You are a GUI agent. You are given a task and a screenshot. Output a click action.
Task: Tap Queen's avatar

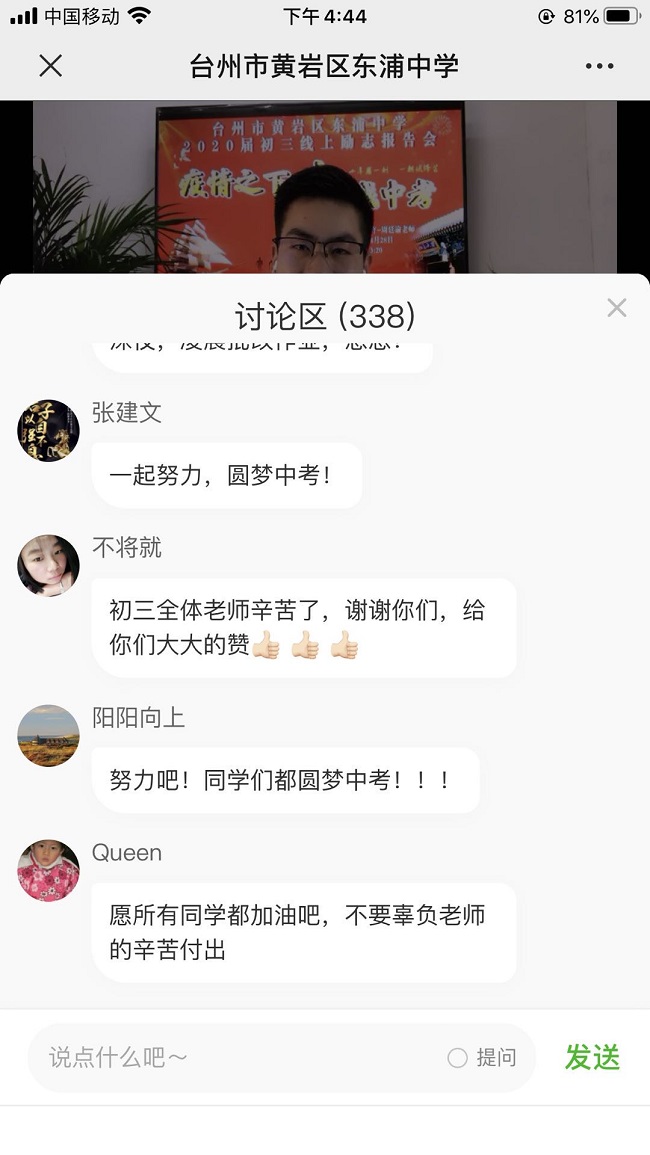pos(48,870)
